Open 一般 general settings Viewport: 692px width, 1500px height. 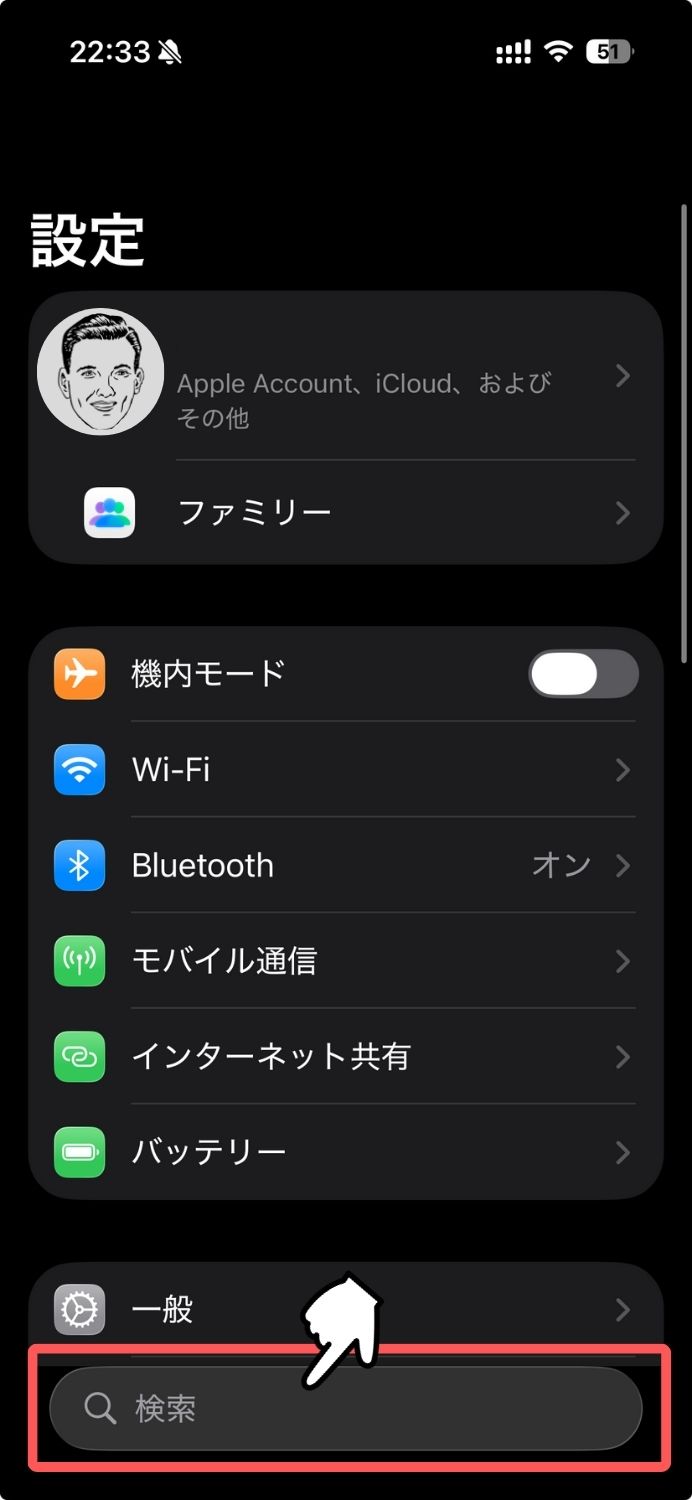pyautogui.click(x=200, y=1309)
